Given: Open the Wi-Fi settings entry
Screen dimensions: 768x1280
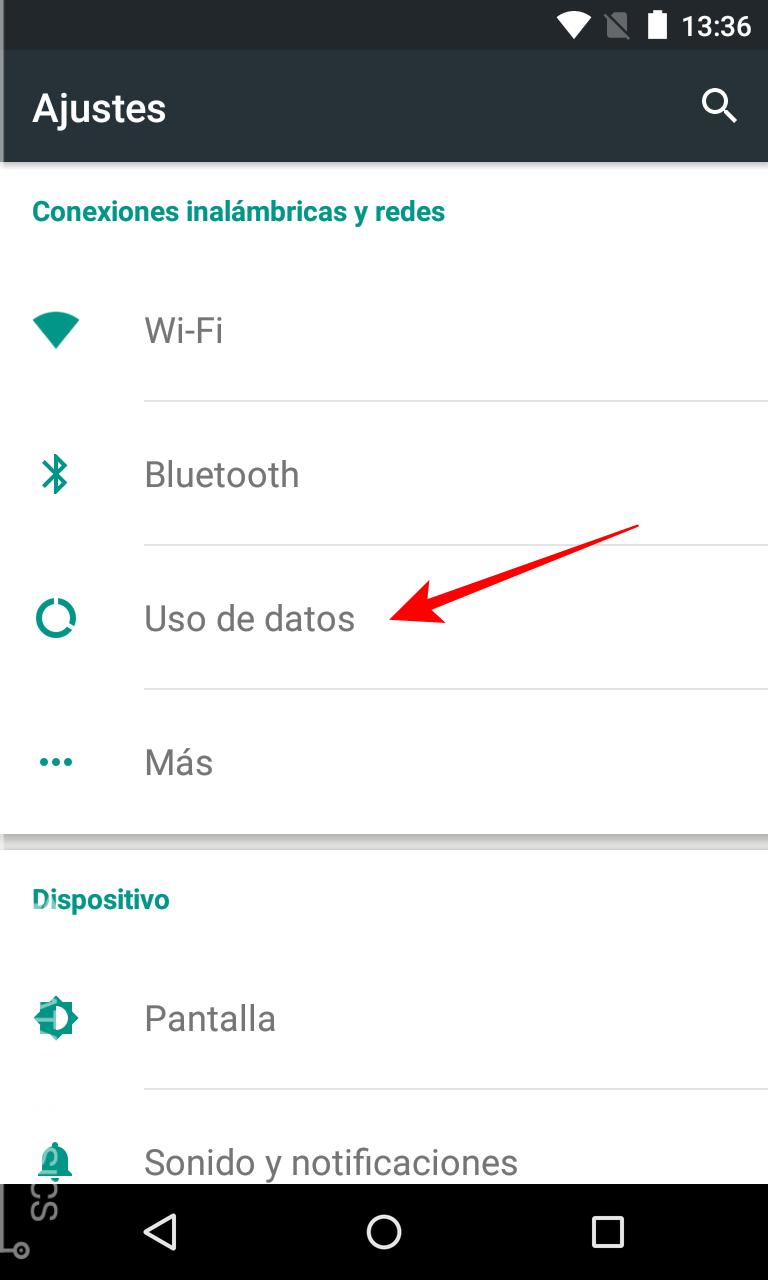Looking at the screenshot, I should coord(300,330).
